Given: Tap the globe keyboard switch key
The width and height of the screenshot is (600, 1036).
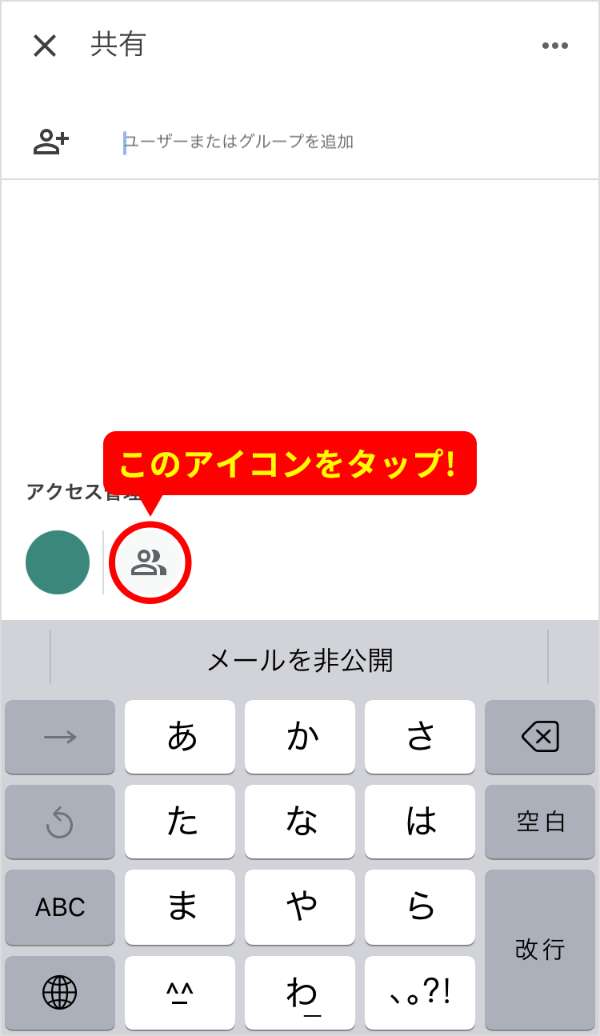Looking at the screenshot, I should (x=60, y=992).
